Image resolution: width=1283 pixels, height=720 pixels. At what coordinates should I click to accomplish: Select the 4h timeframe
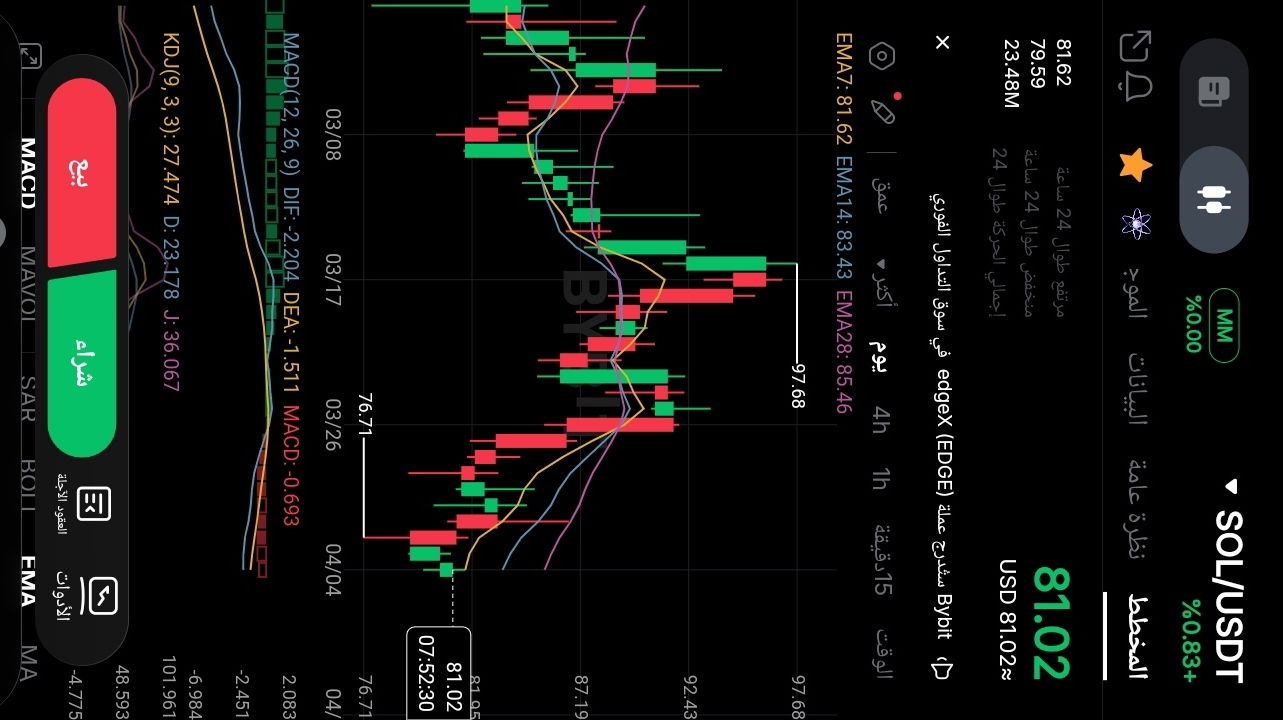click(x=880, y=419)
